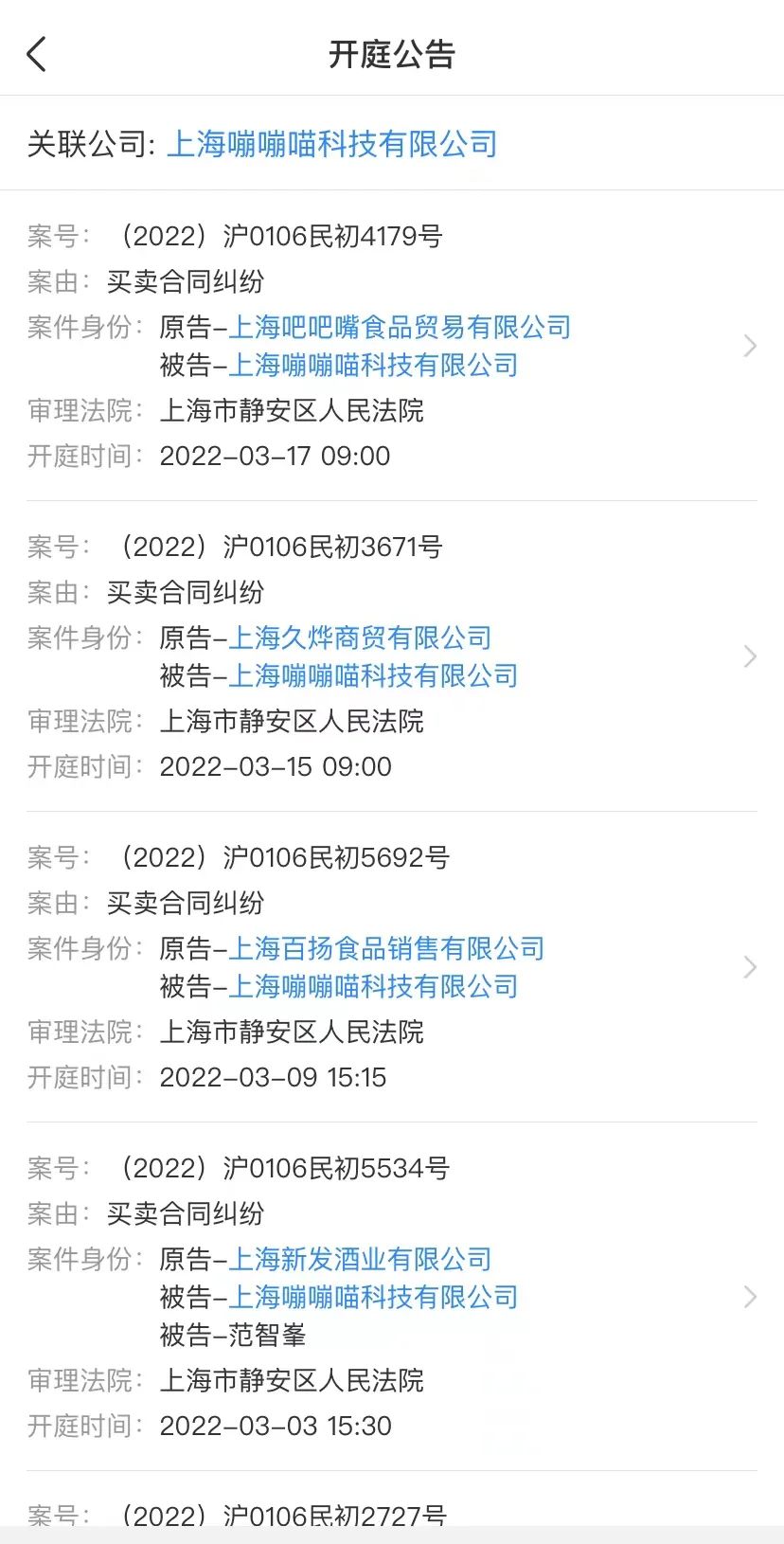
Task: Go back from the 开庭公告 page
Action: tap(37, 54)
